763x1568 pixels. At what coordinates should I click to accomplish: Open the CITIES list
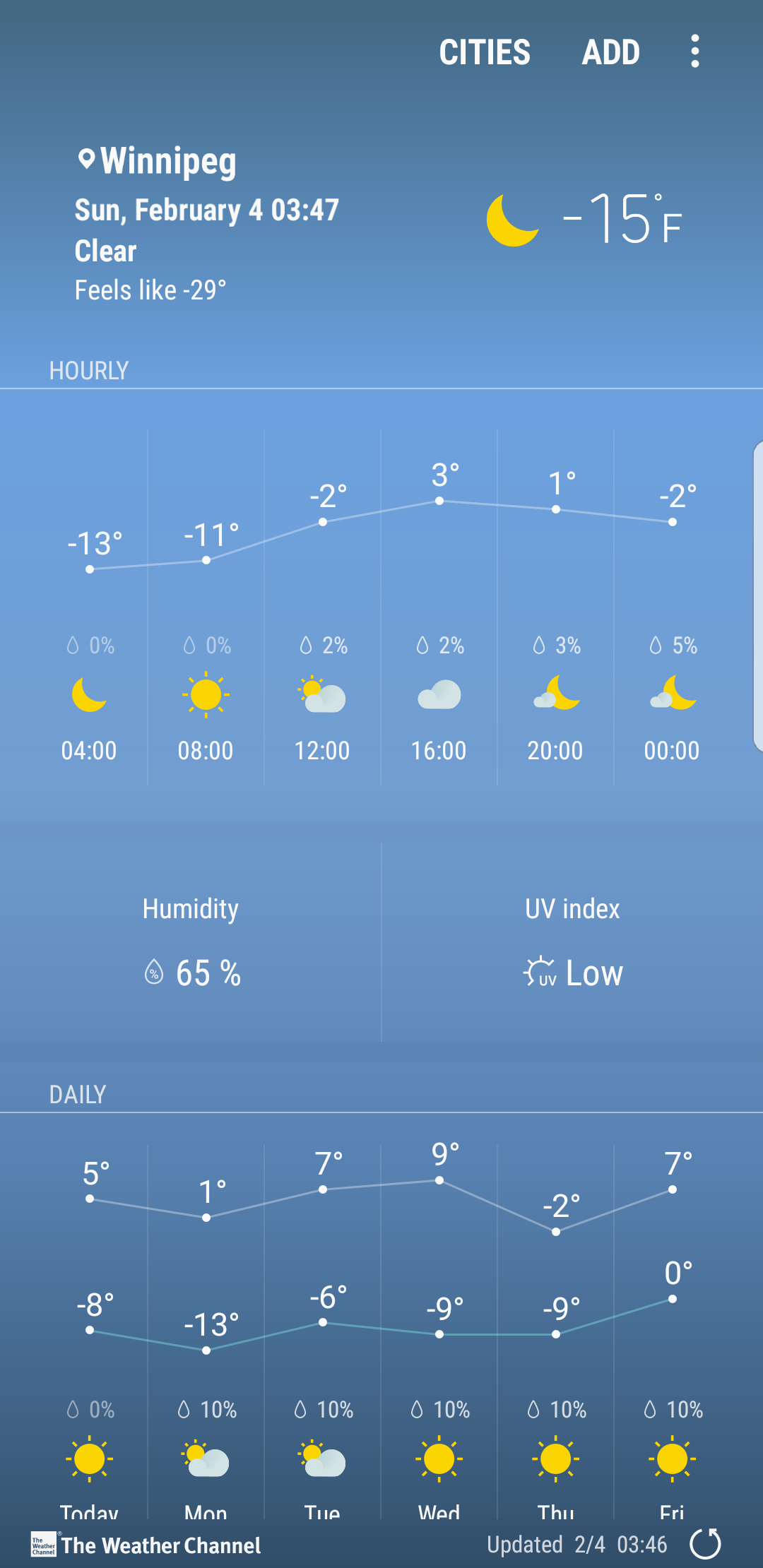[x=485, y=52]
